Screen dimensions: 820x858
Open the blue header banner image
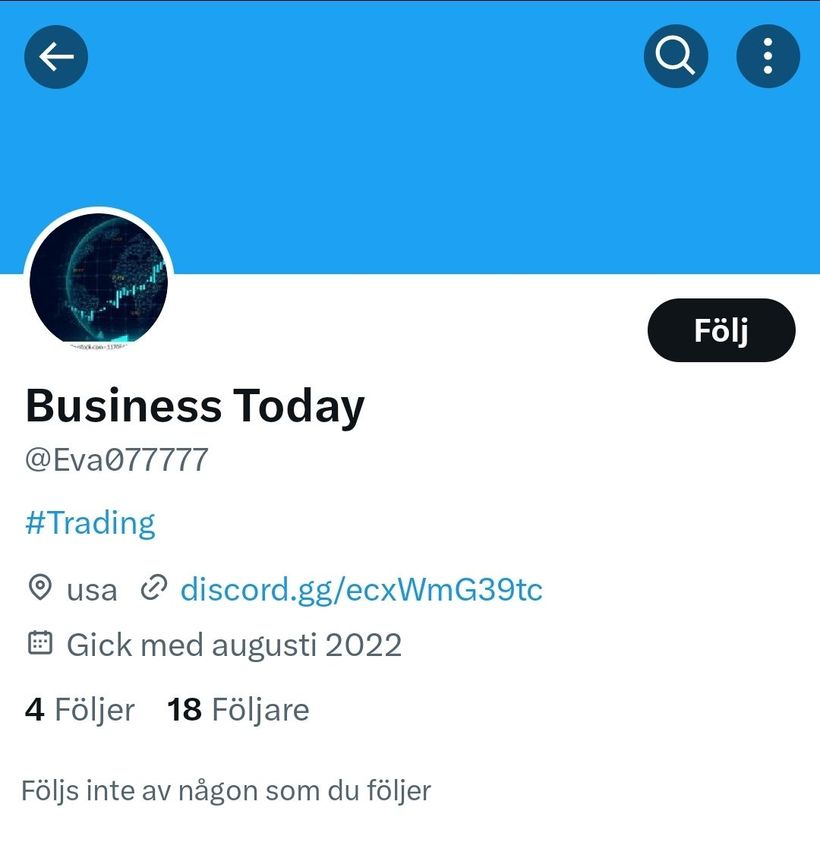click(410, 160)
